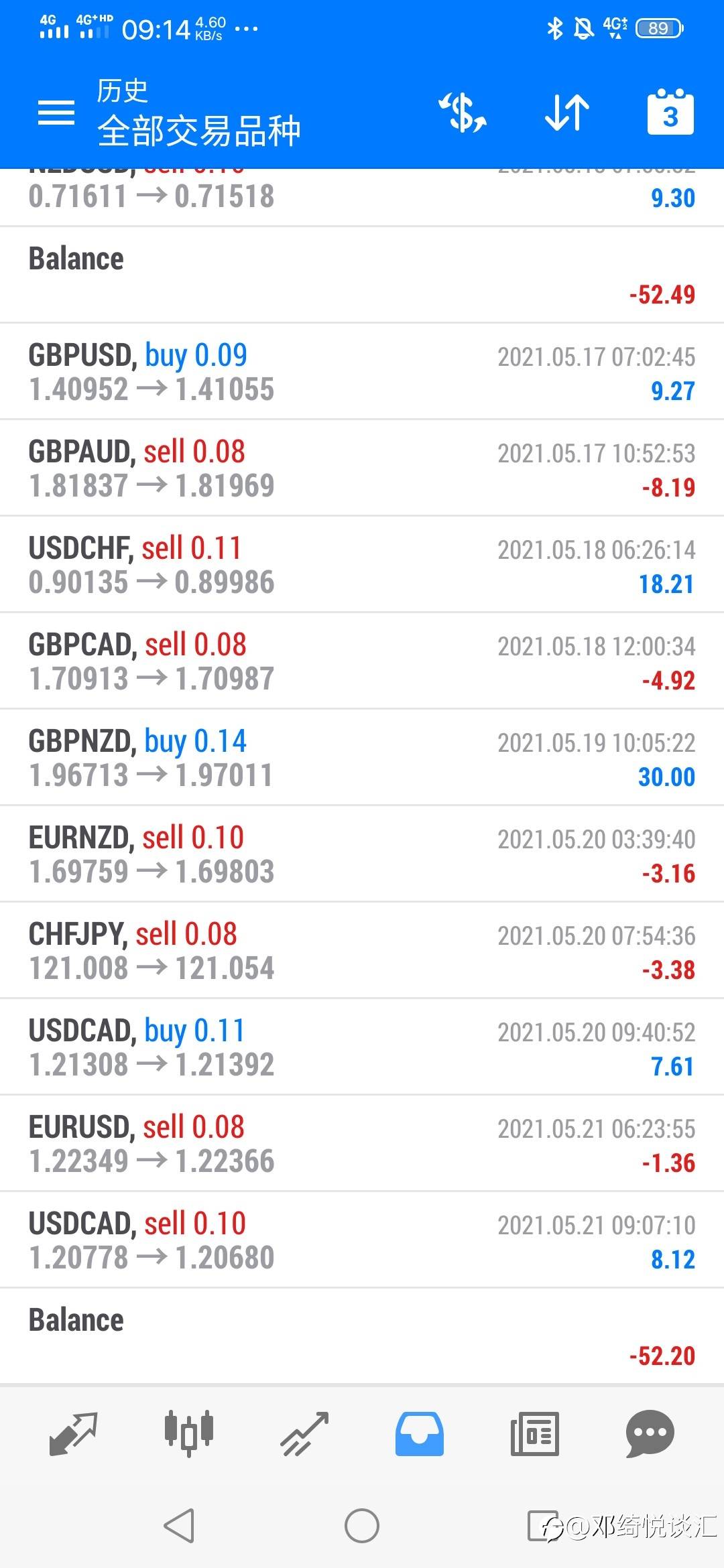Switch to the News tab
This screenshot has width=724, height=1568.
pos(534,1434)
